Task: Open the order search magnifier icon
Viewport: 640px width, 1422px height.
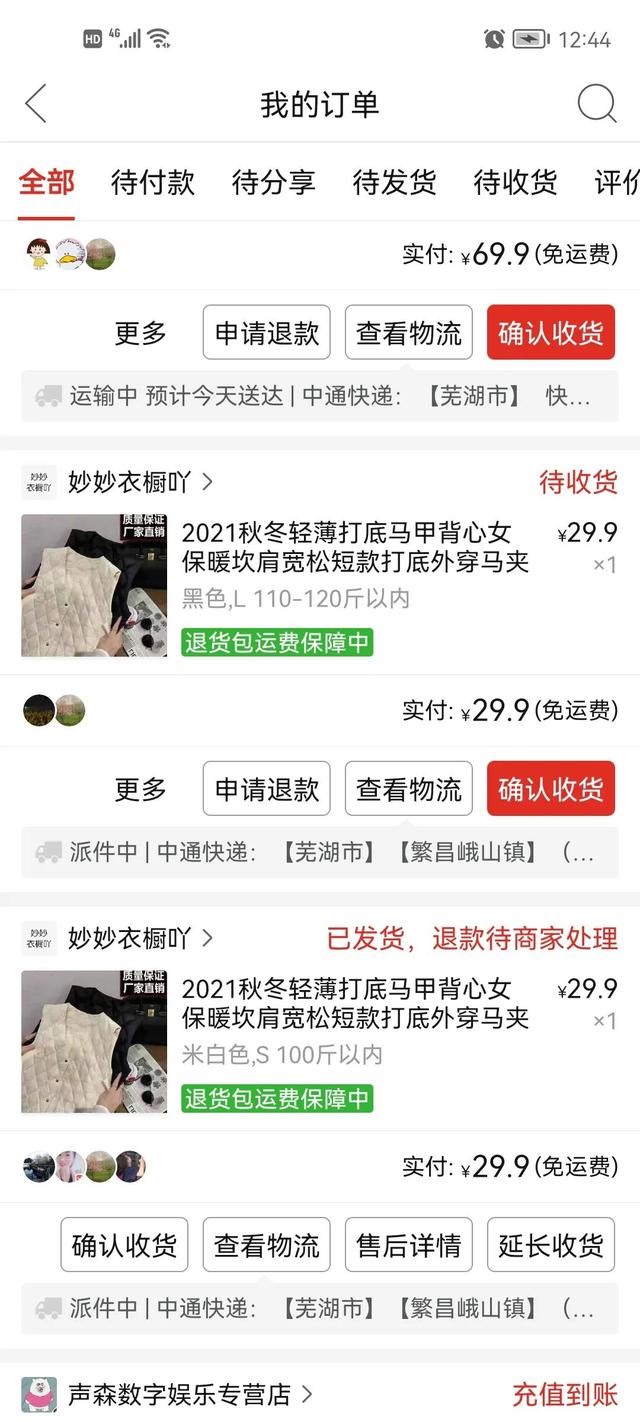Action: tap(597, 104)
